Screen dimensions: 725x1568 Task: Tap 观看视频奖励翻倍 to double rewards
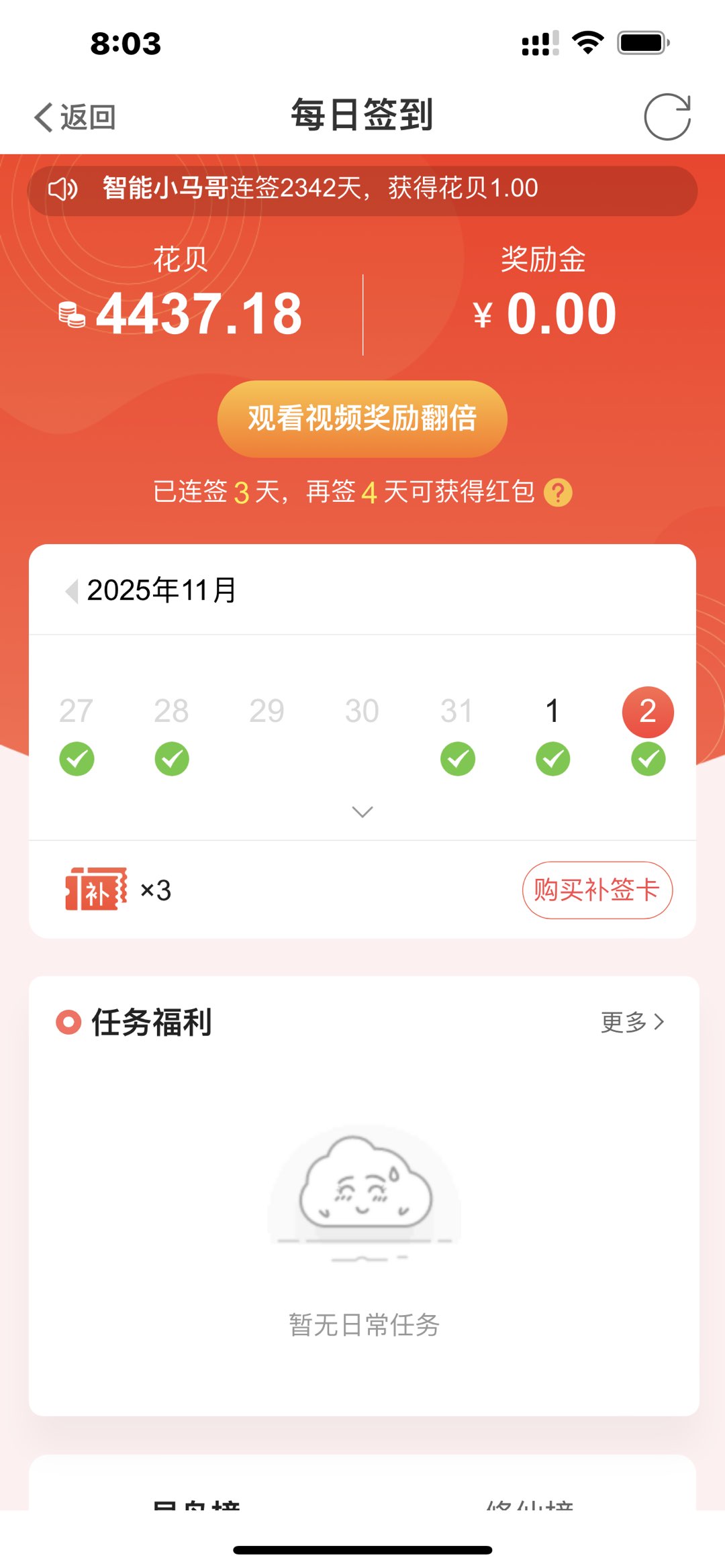(x=362, y=419)
